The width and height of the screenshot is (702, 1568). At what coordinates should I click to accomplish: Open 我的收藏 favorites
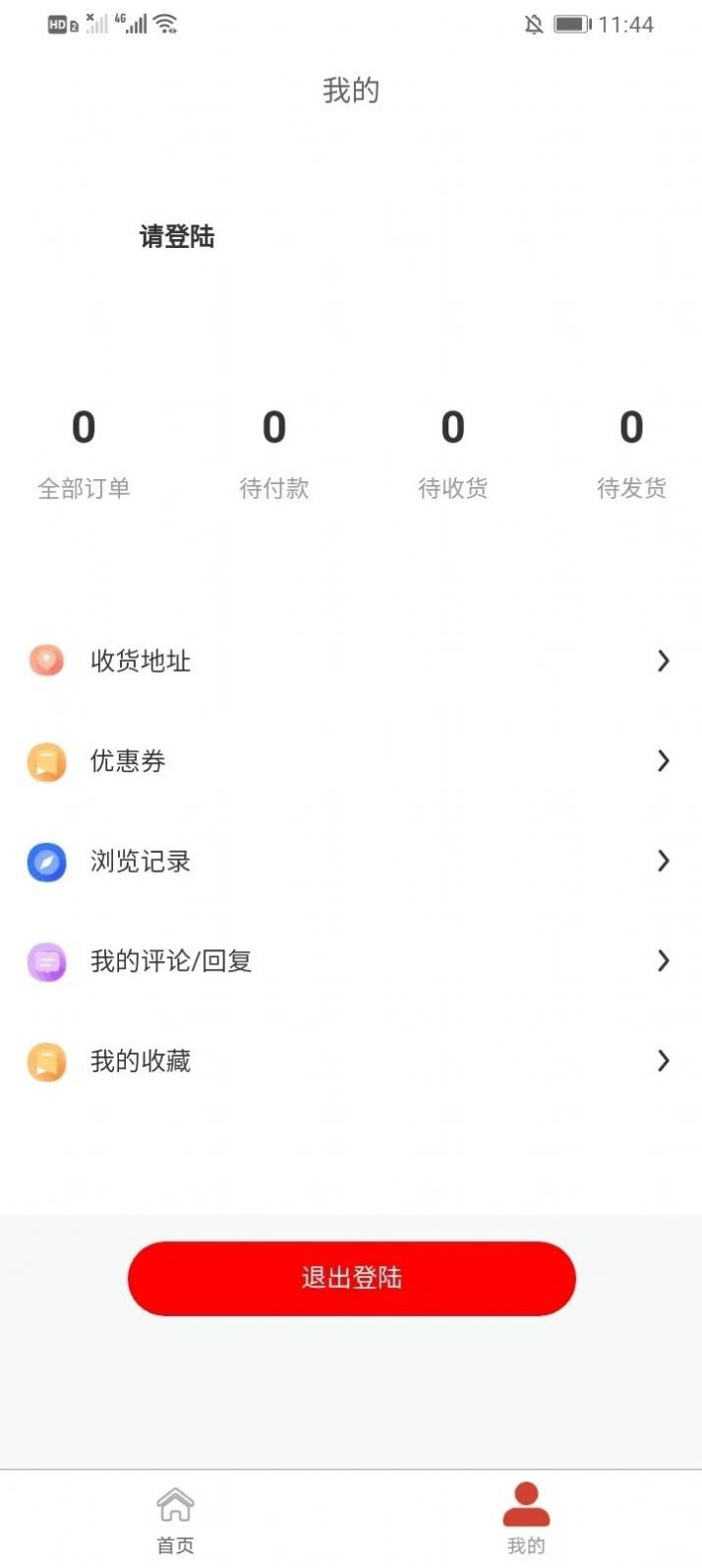pyautogui.click(x=350, y=1061)
